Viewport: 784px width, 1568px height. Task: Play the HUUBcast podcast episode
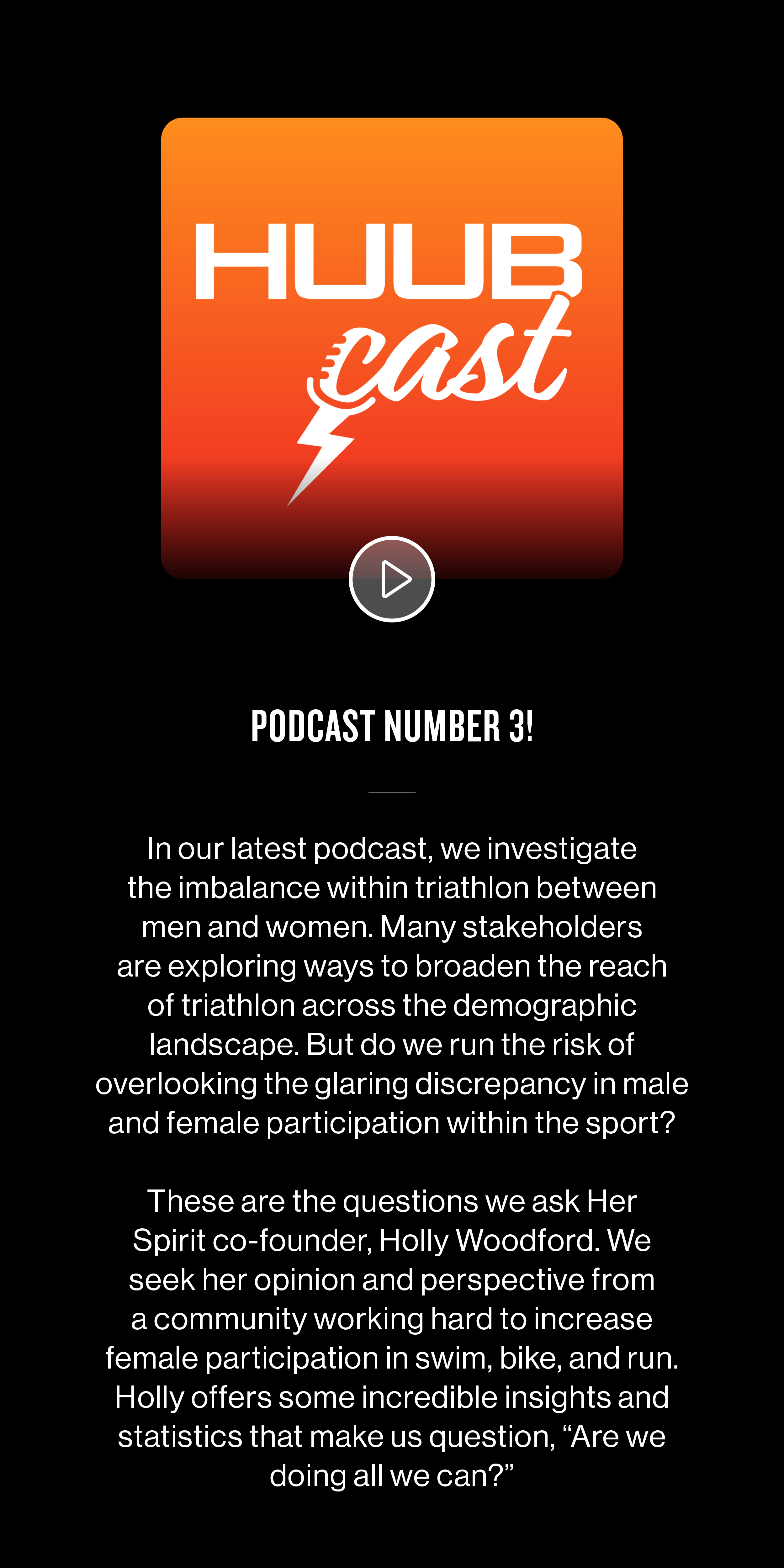[x=391, y=579]
